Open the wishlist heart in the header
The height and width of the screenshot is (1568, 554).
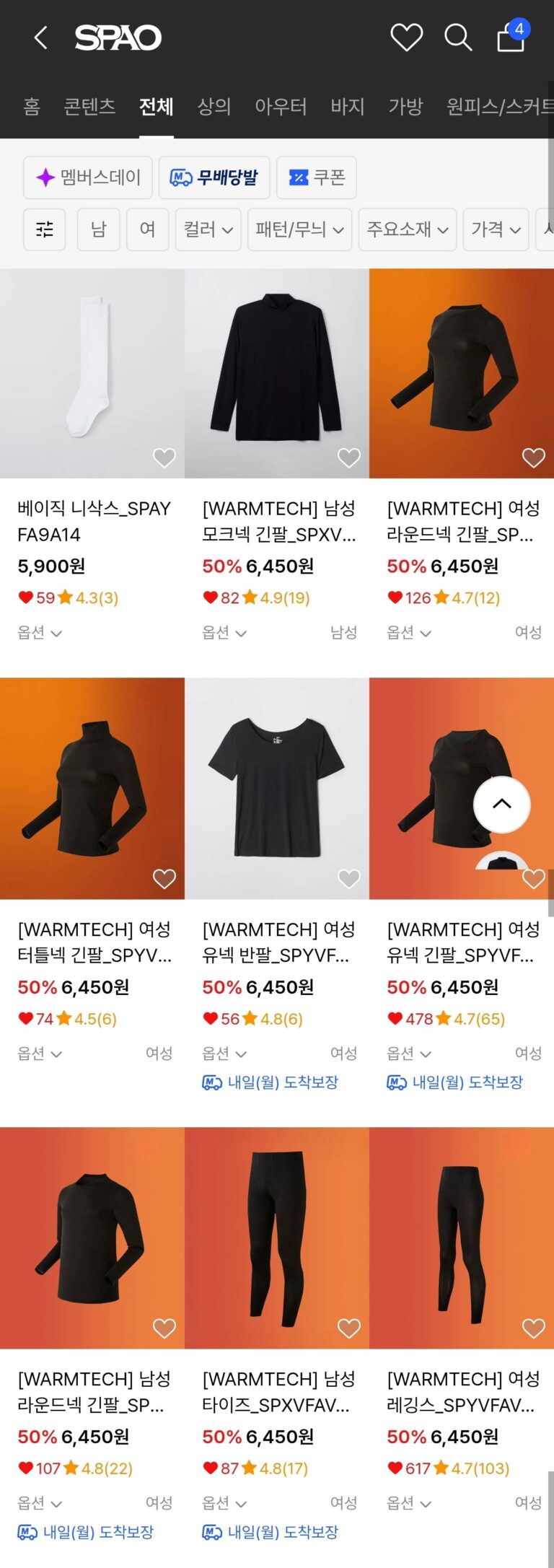pyautogui.click(x=406, y=38)
